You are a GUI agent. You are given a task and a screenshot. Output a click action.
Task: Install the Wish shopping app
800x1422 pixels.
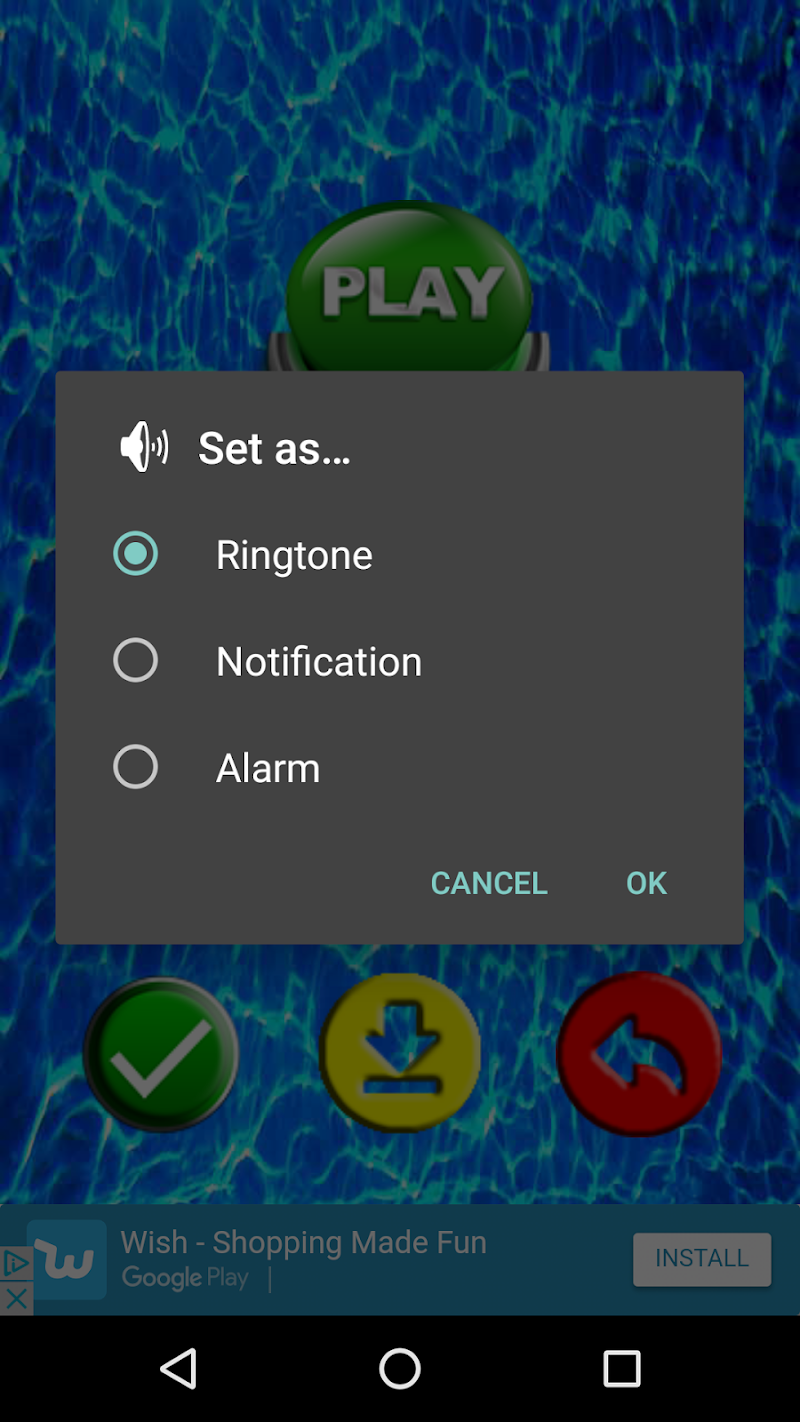[701, 1258]
